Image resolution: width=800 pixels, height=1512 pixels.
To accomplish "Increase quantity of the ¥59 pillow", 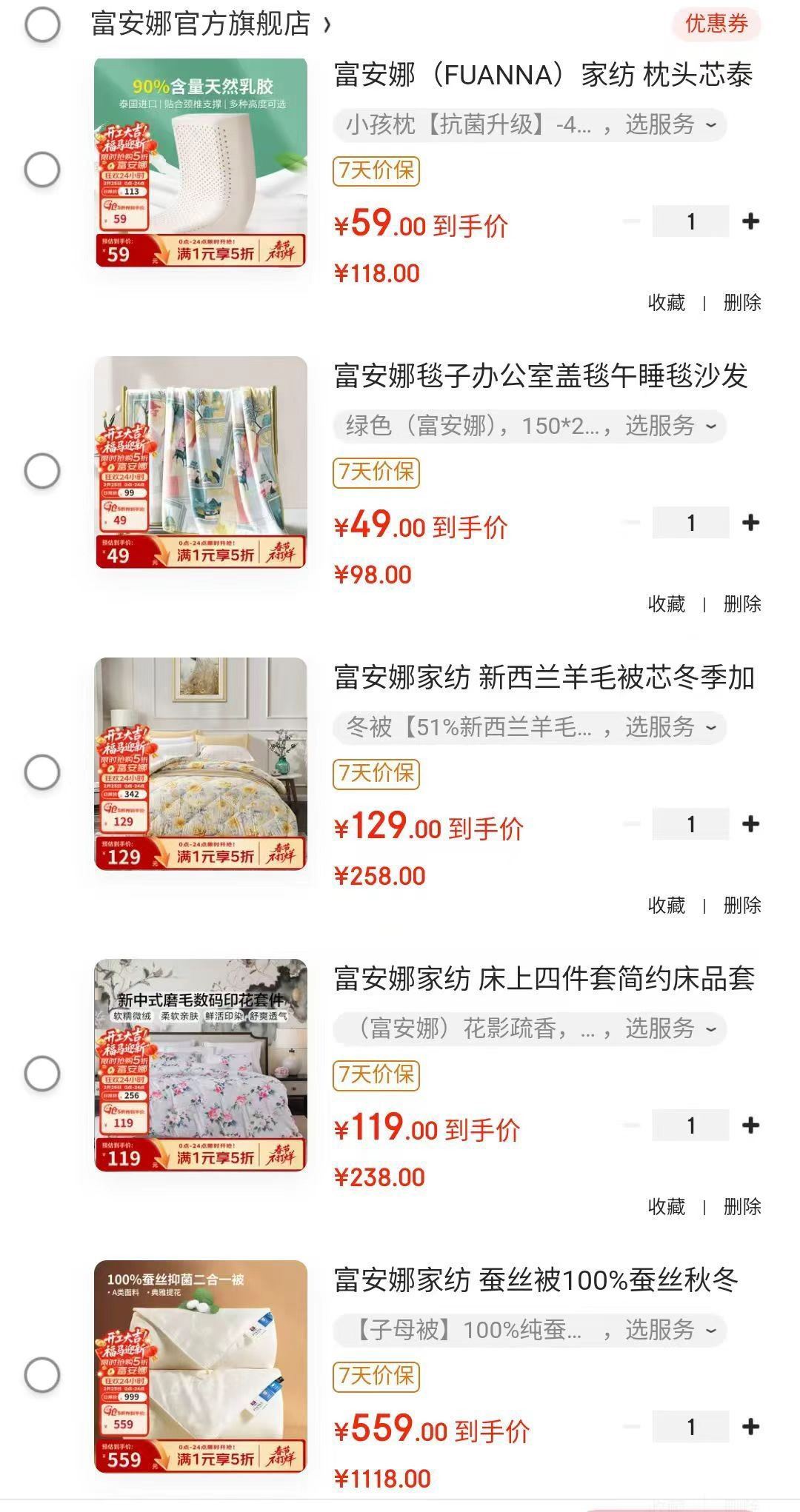I will click(750, 221).
